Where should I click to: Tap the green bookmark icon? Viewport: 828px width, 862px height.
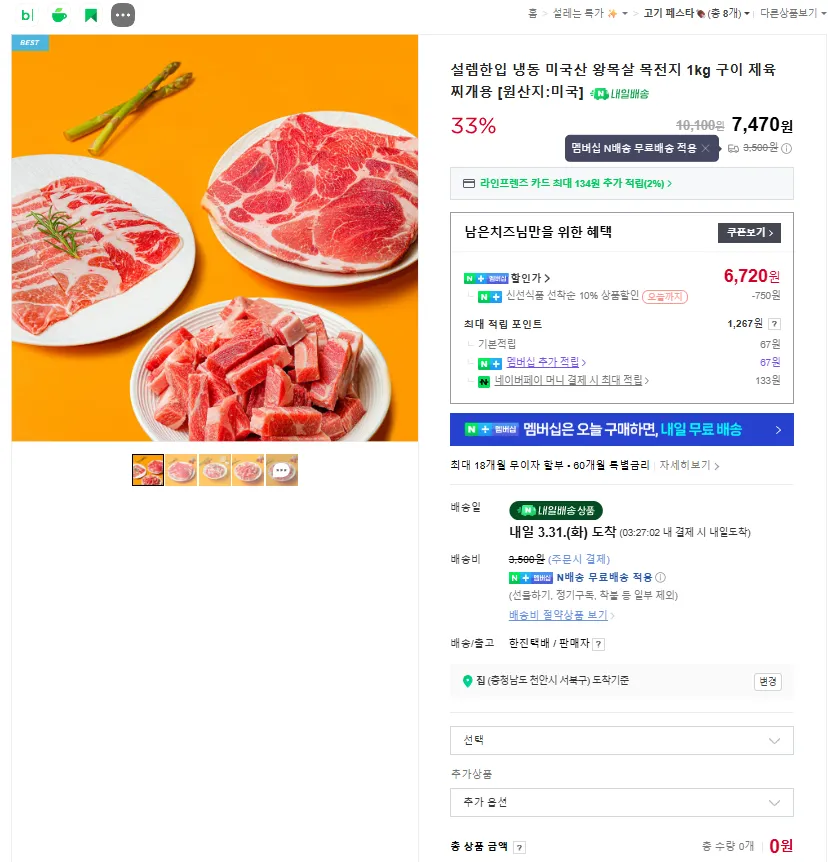coord(91,15)
